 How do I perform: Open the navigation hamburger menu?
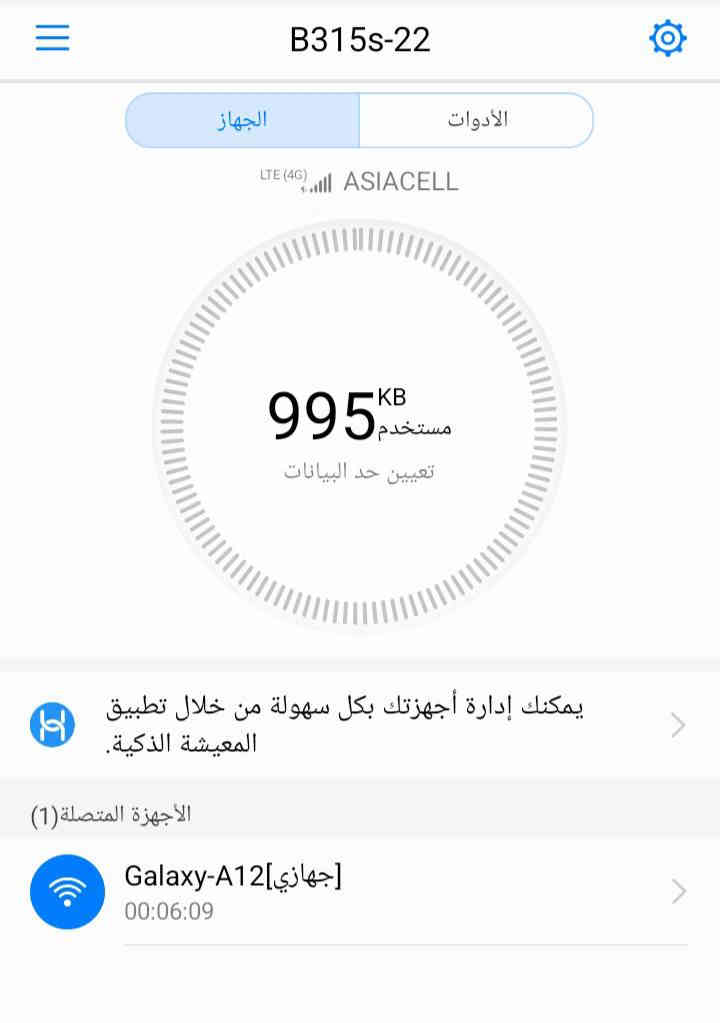coord(51,38)
